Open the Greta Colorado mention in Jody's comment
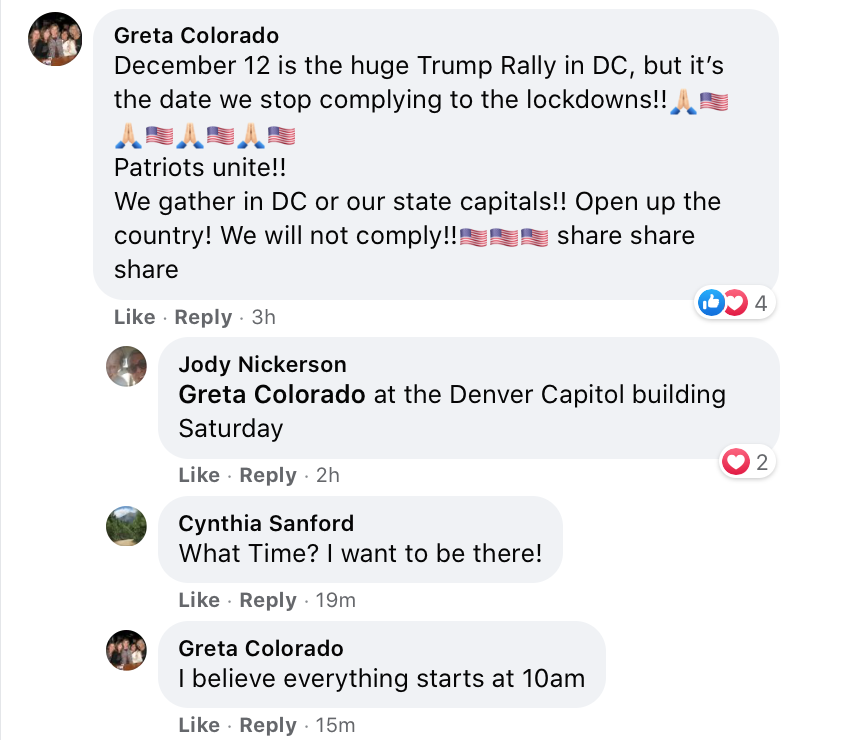Viewport: 850px width, 740px height. click(x=272, y=395)
